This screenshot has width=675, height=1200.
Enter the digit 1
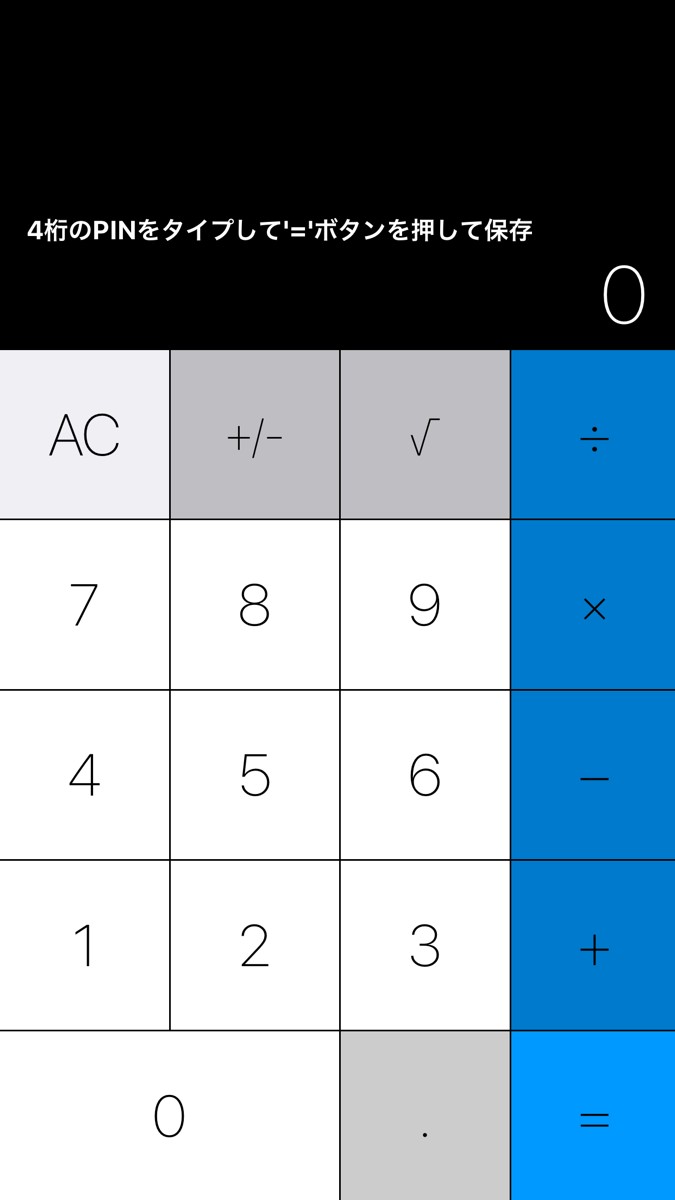click(x=85, y=945)
